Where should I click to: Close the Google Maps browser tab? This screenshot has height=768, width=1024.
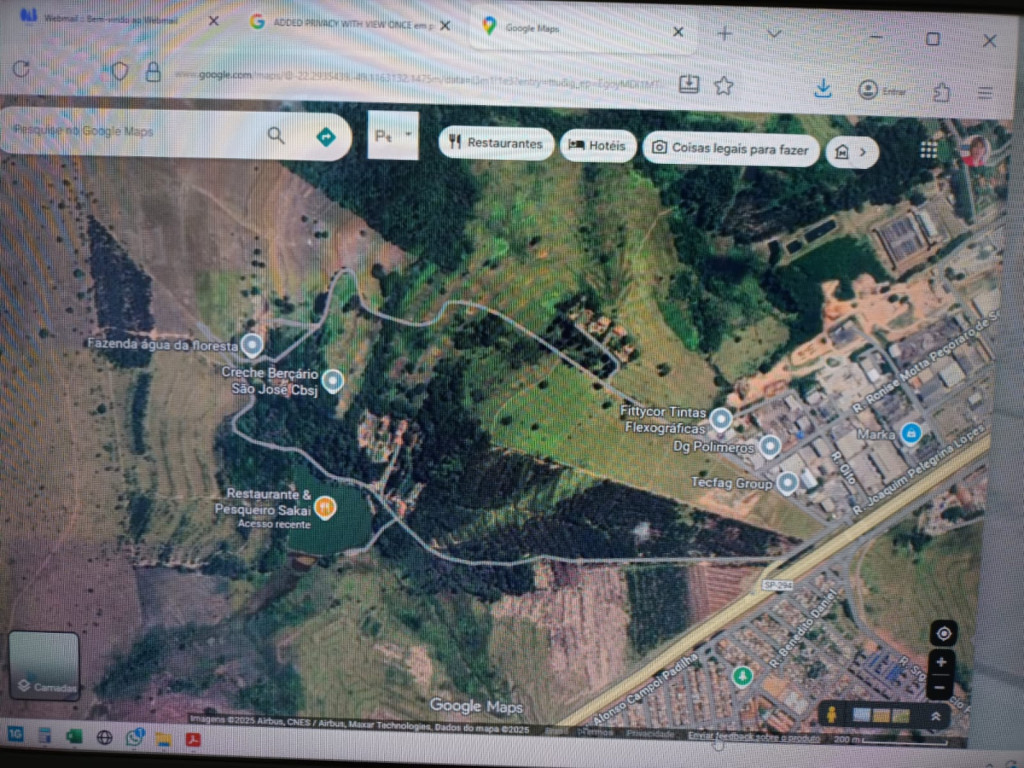click(x=678, y=32)
